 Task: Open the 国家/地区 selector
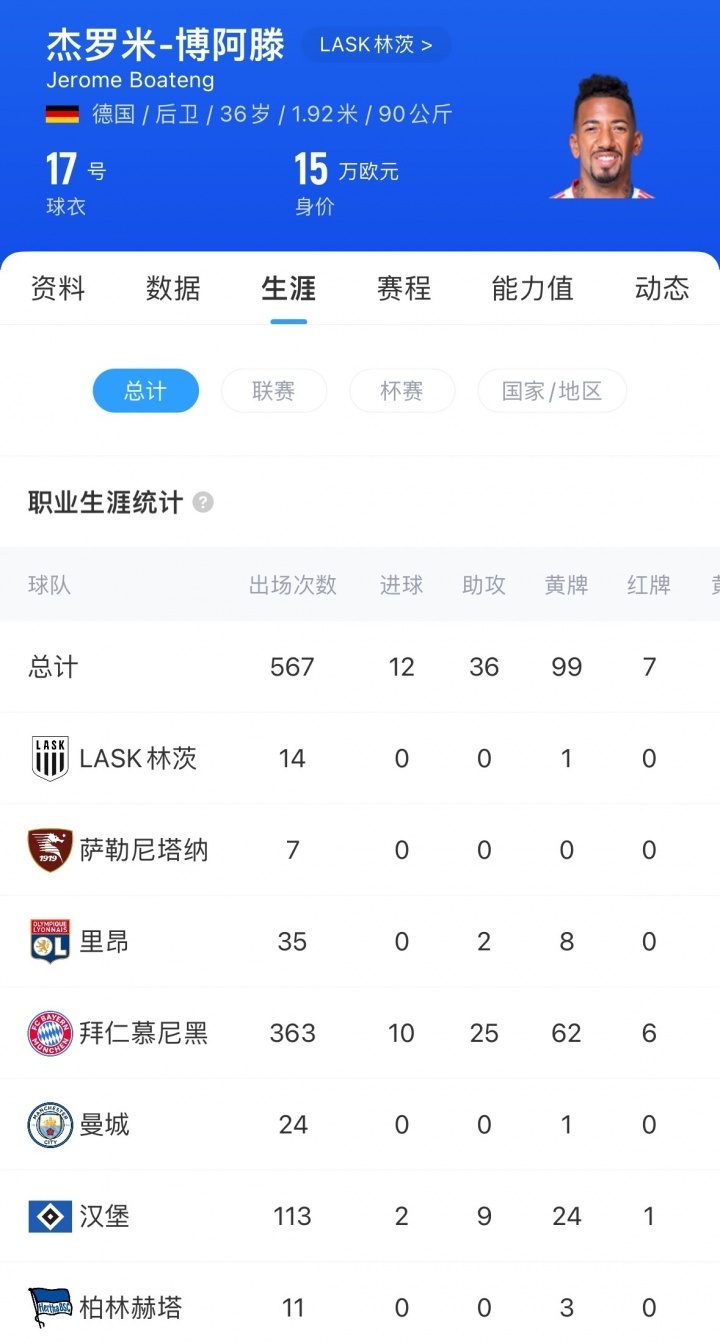pyautogui.click(x=552, y=391)
